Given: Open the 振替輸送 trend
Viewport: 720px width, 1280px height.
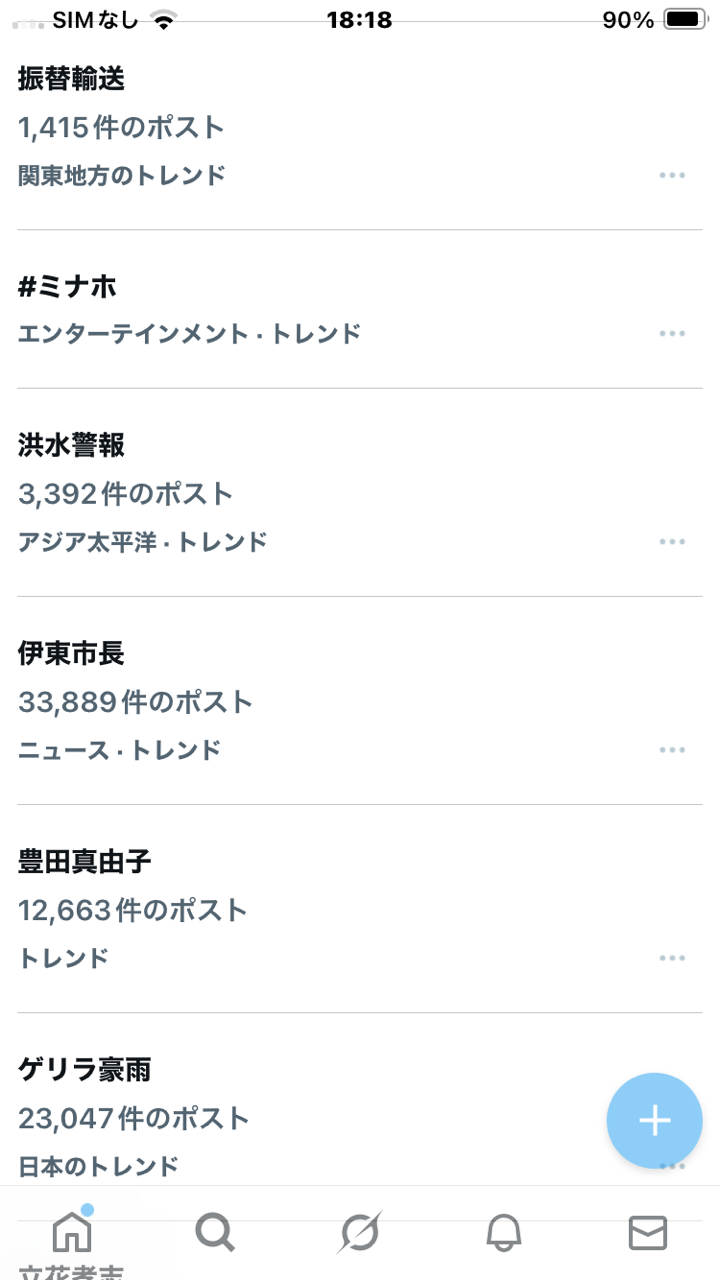Looking at the screenshot, I should [x=72, y=78].
